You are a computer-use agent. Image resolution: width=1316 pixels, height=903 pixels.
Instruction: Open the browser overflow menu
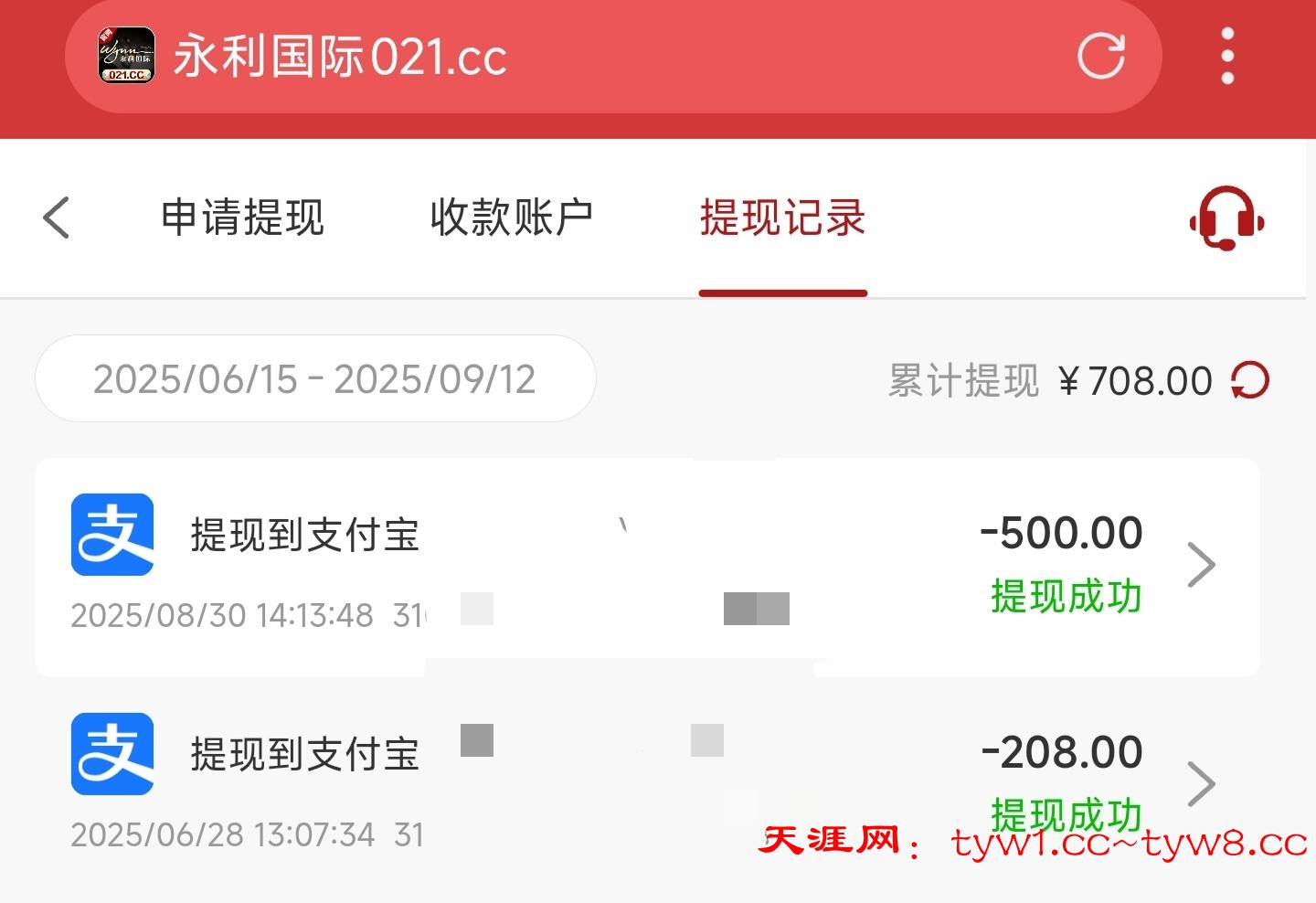[1227, 56]
